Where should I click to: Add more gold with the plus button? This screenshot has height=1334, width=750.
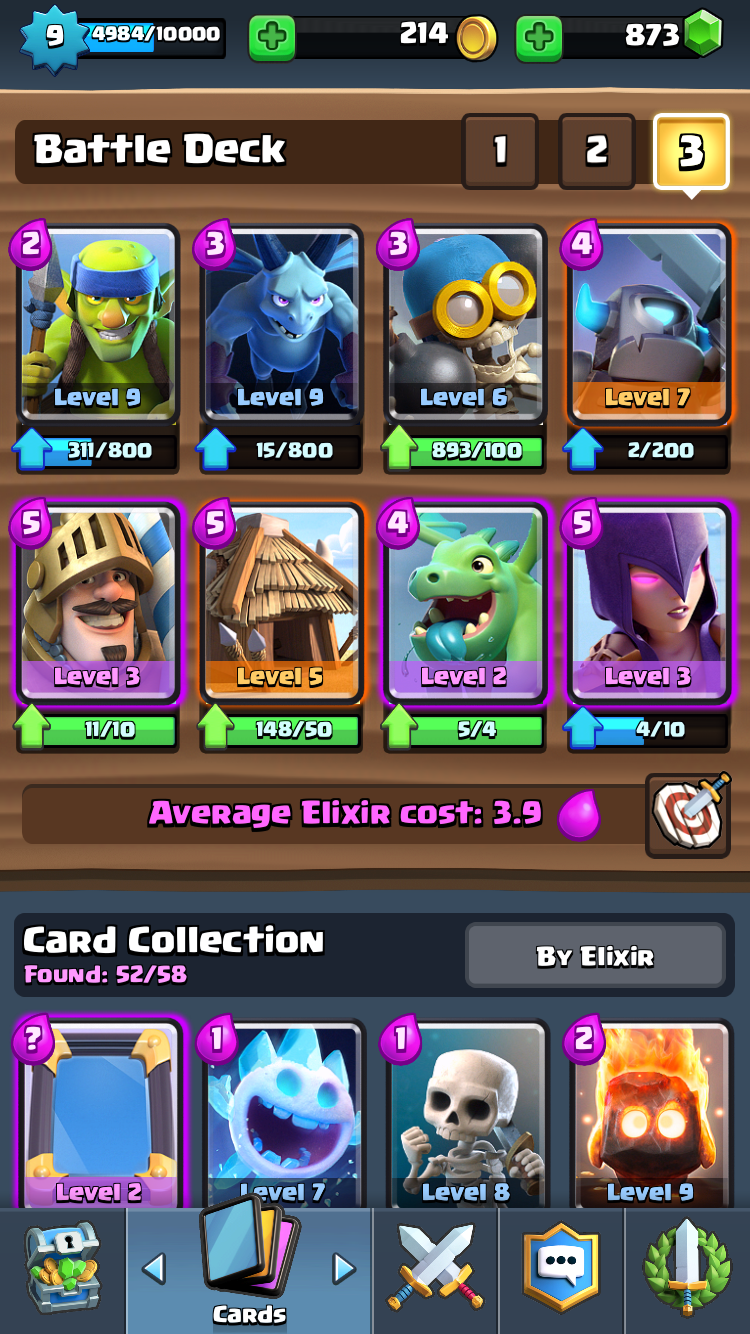[271, 38]
